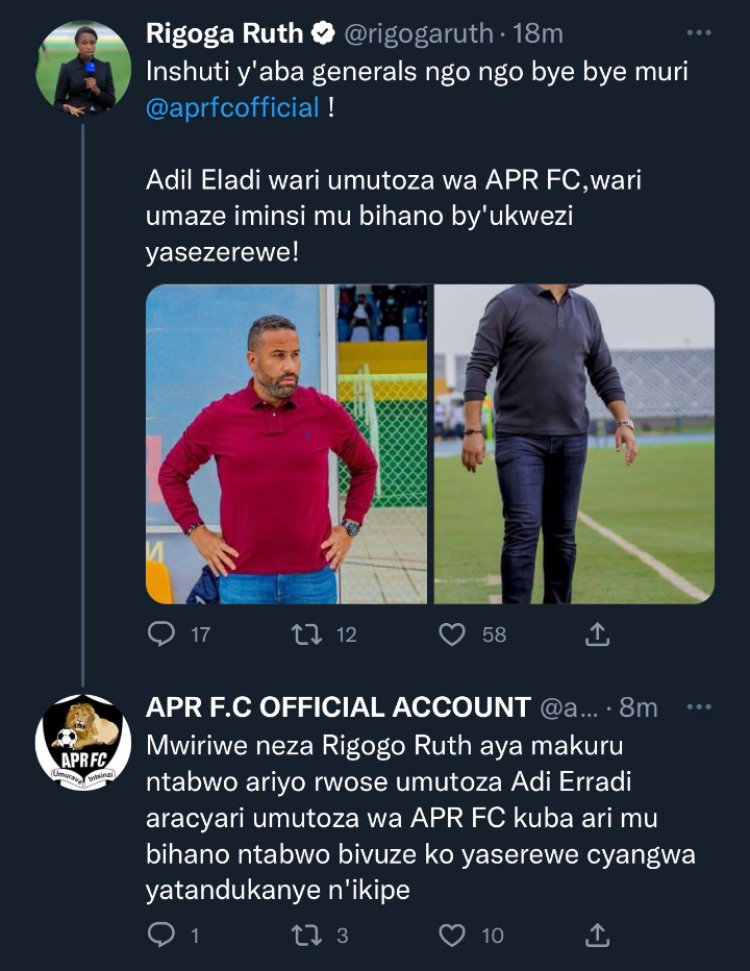Open APR F.C OFFICIAL ACCOUNT name link
Screen dimensions: 750x971
338,708
